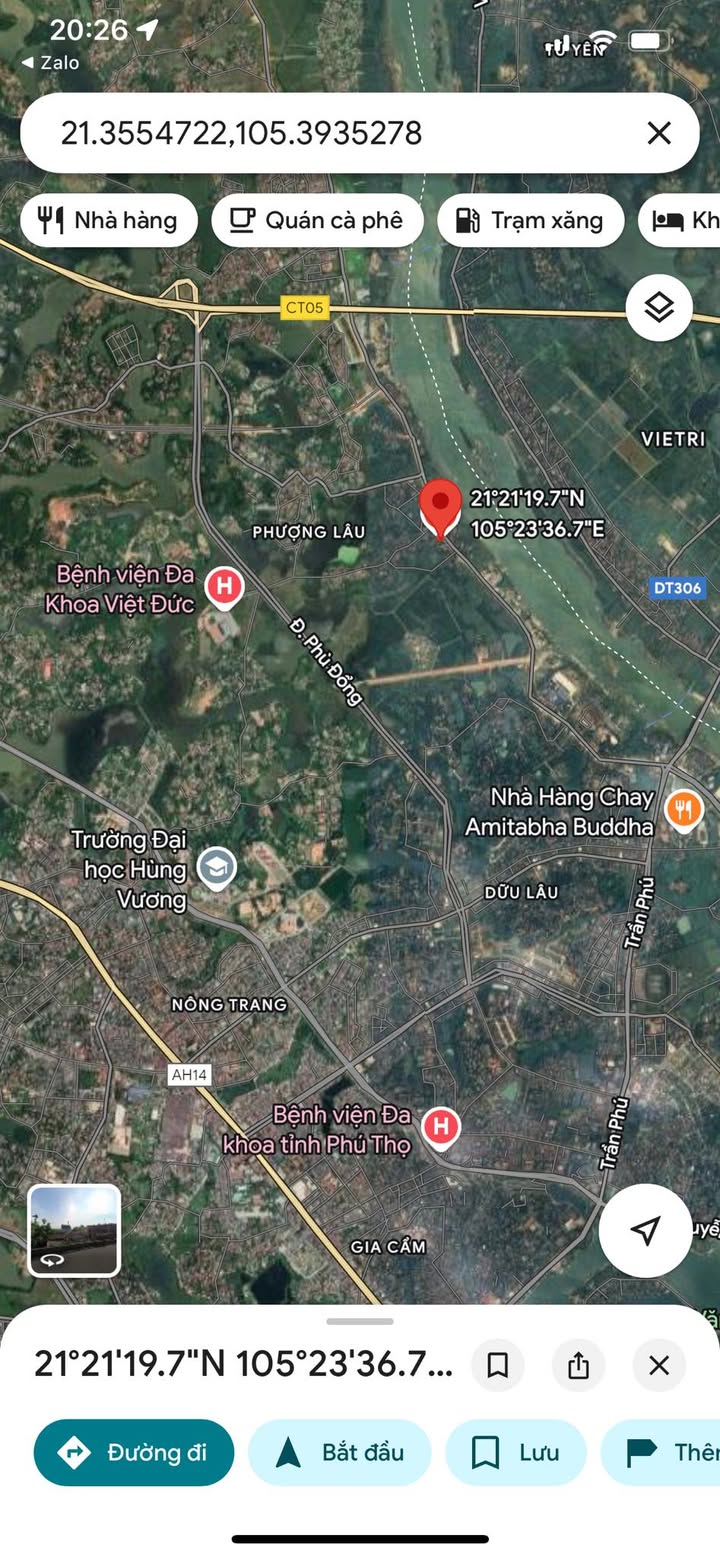Viewport: 720px width, 1557px height.
Task: Open the map layers button
Action: (x=659, y=307)
